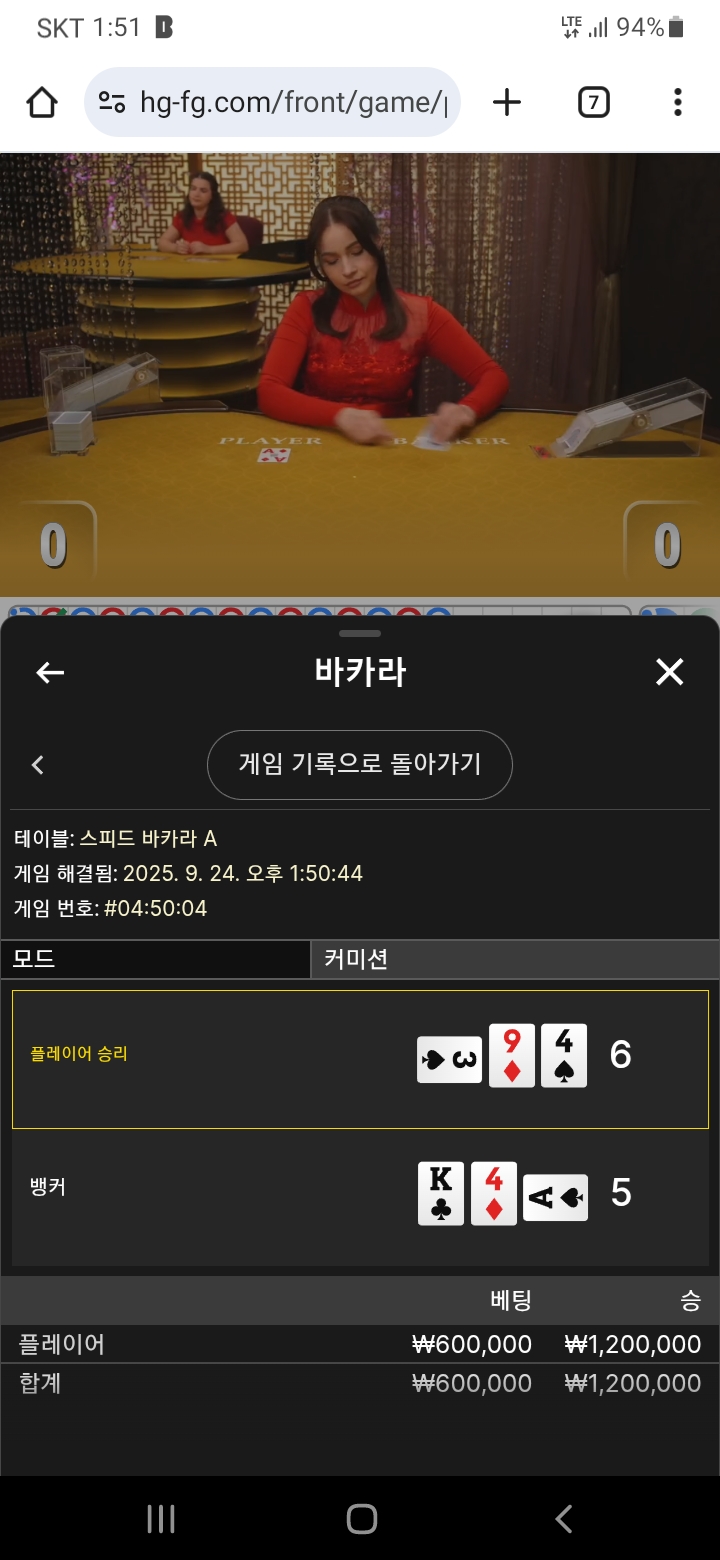Close the 바카라 panel
Screen dimensions: 720x1560
tap(669, 672)
